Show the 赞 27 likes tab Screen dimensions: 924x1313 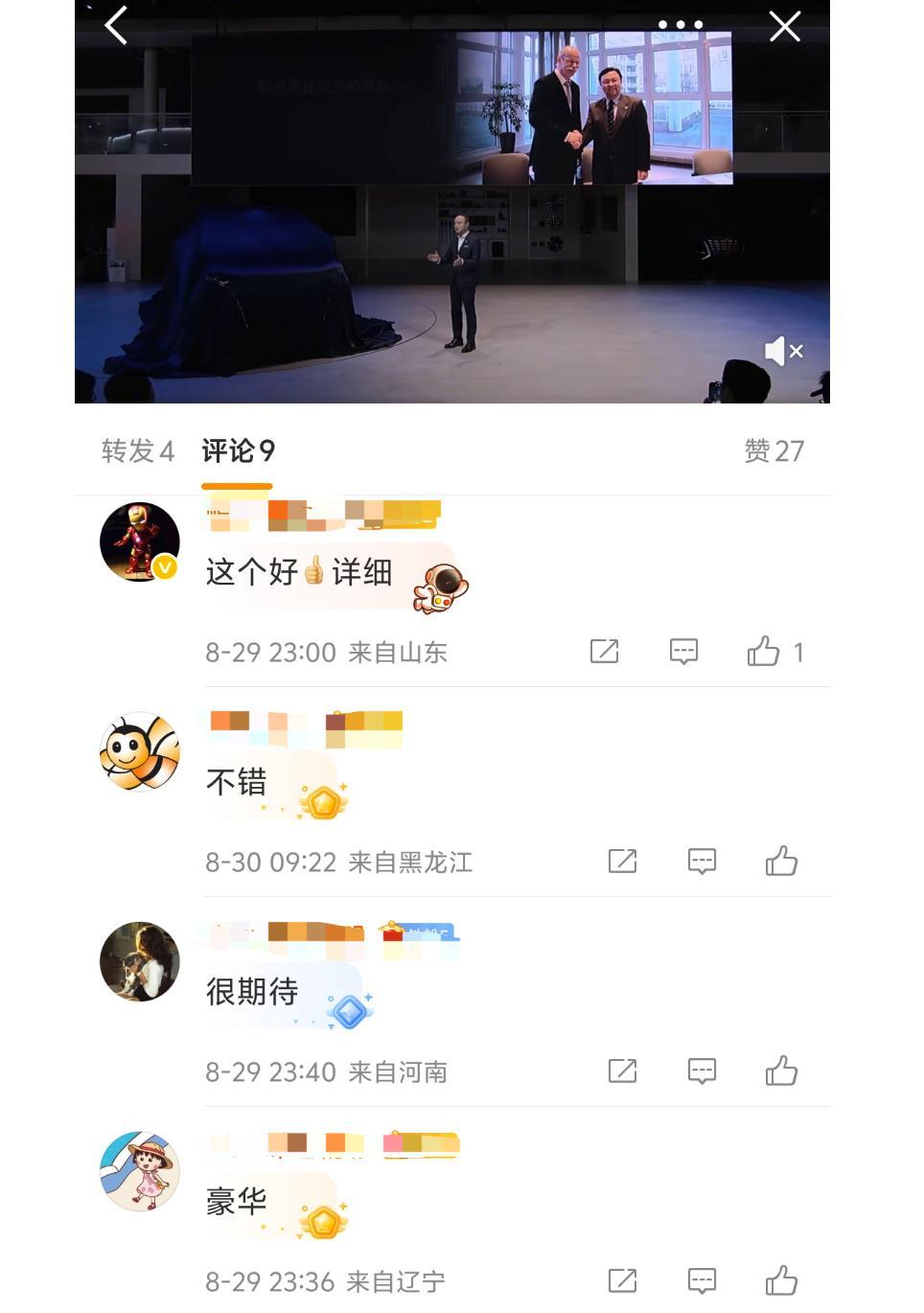774,451
